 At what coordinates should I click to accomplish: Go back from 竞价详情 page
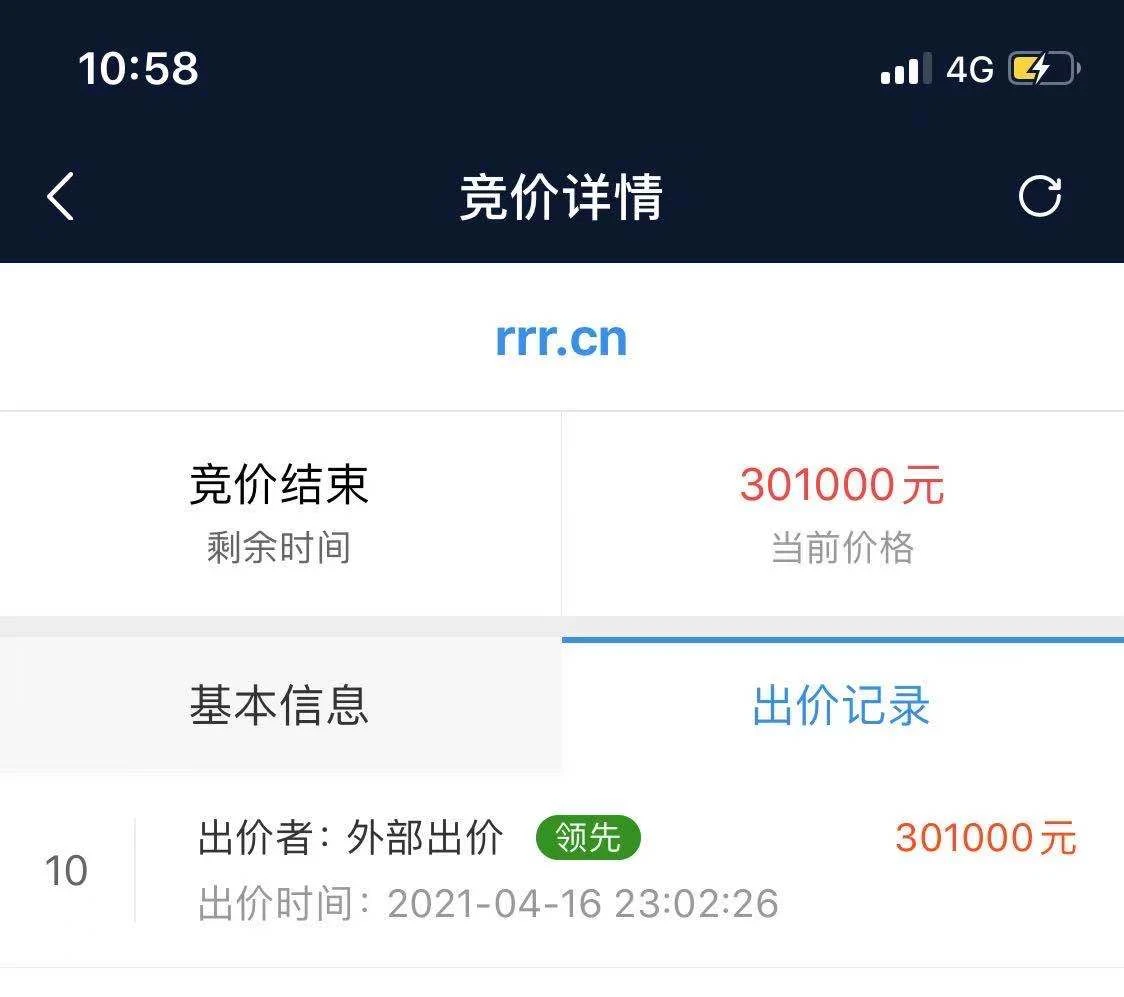[x=61, y=196]
